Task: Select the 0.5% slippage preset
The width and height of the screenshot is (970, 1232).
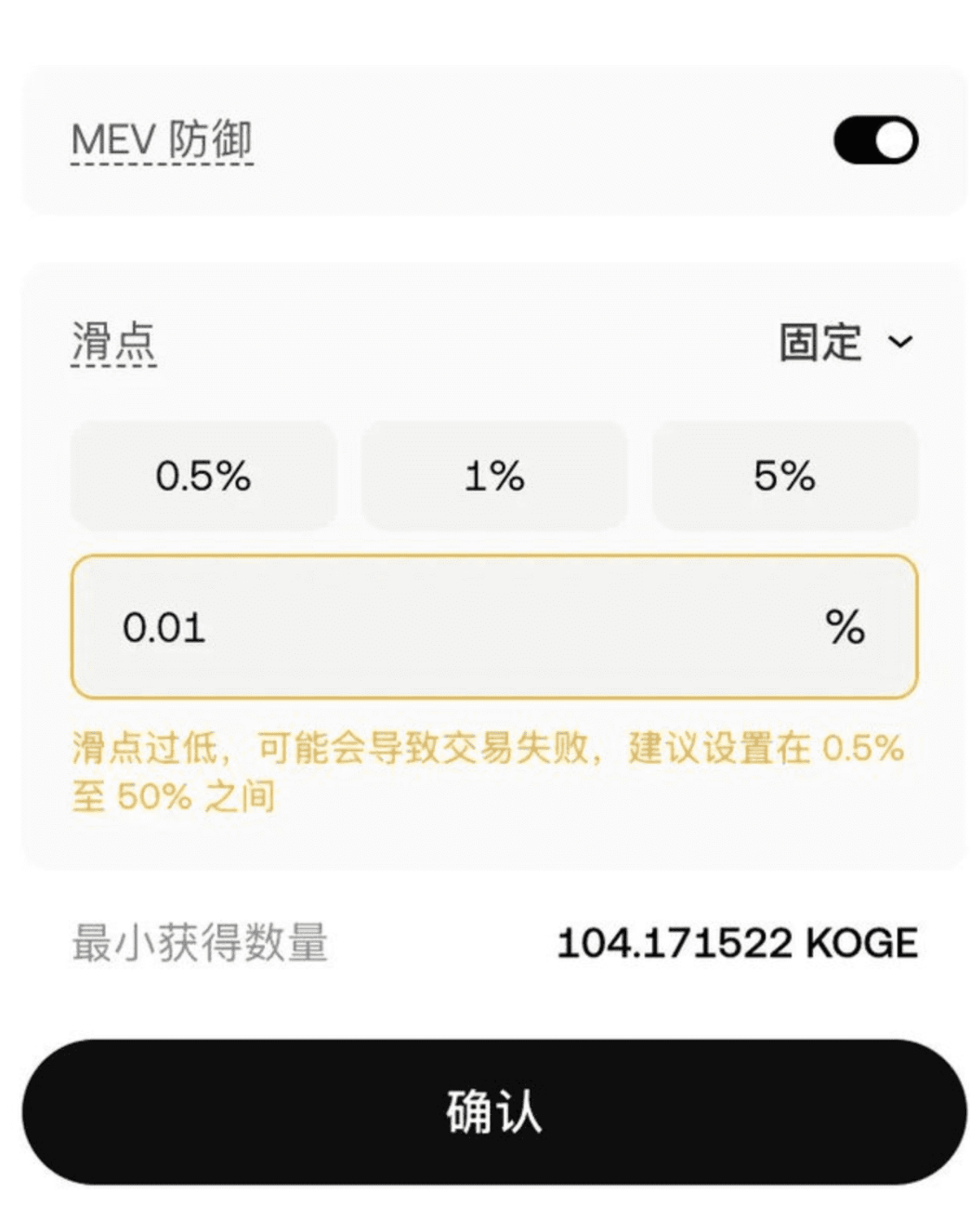Action: pos(203,476)
